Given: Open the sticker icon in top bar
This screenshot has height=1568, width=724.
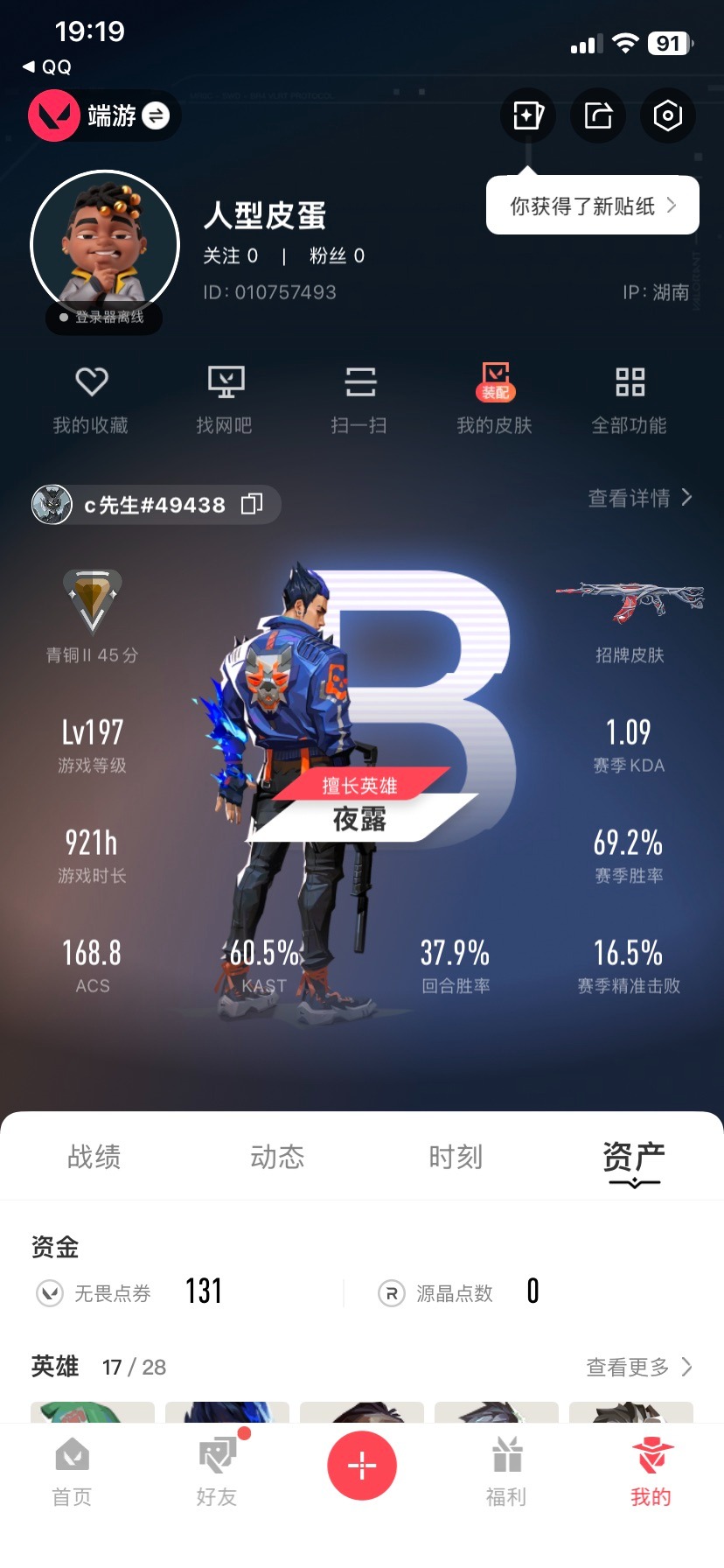Looking at the screenshot, I should point(528,115).
